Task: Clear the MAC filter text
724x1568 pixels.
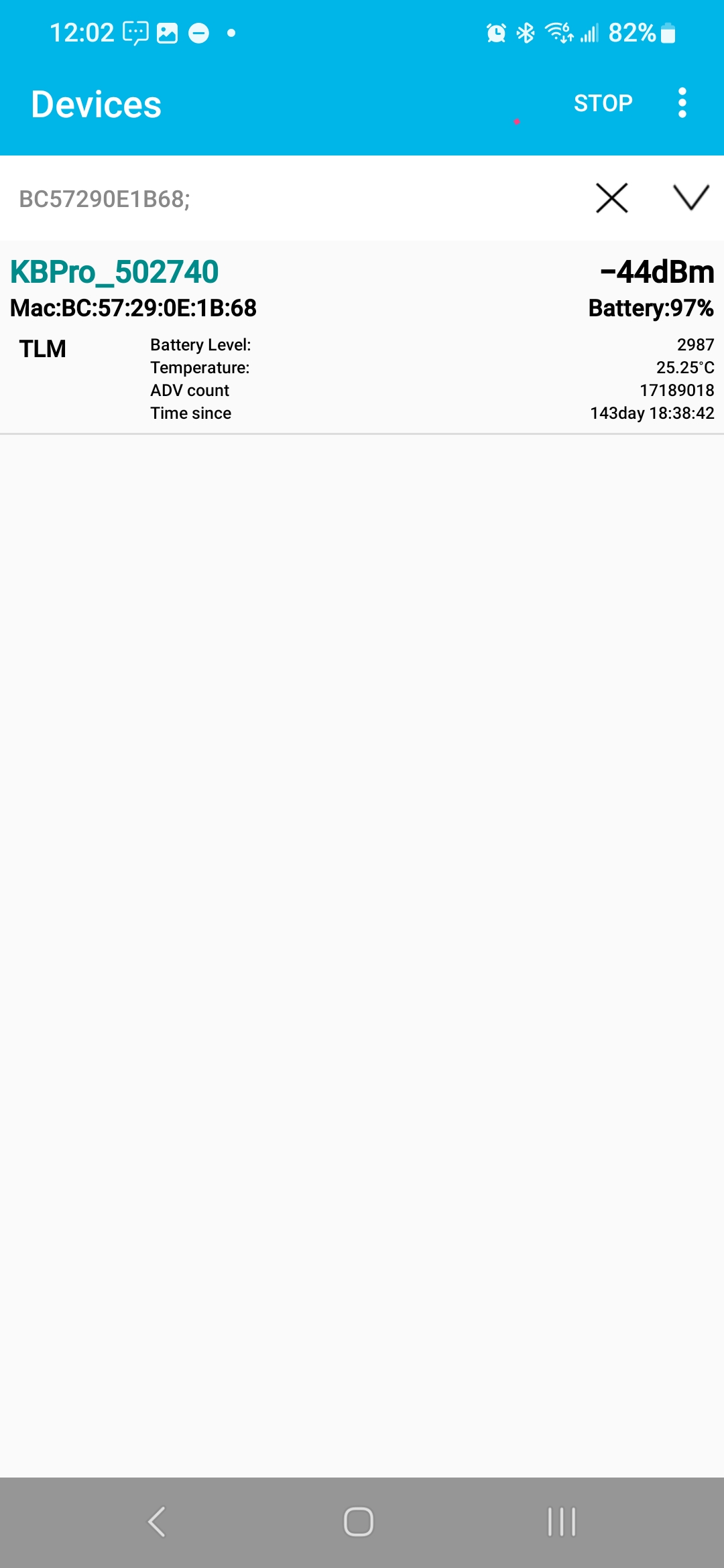Action: (x=611, y=198)
